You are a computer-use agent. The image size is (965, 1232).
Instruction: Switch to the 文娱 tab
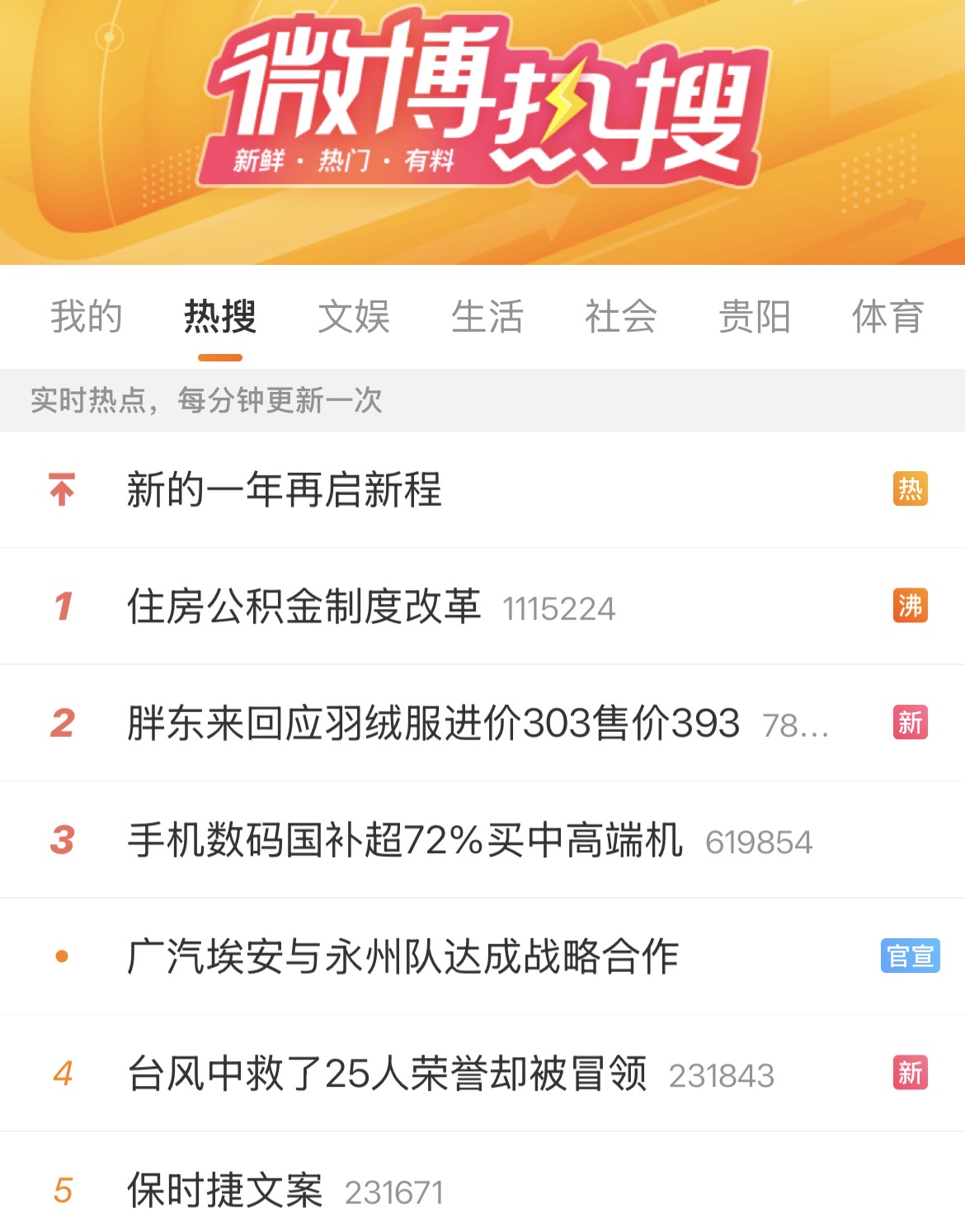pyautogui.click(x=354, y=317)
